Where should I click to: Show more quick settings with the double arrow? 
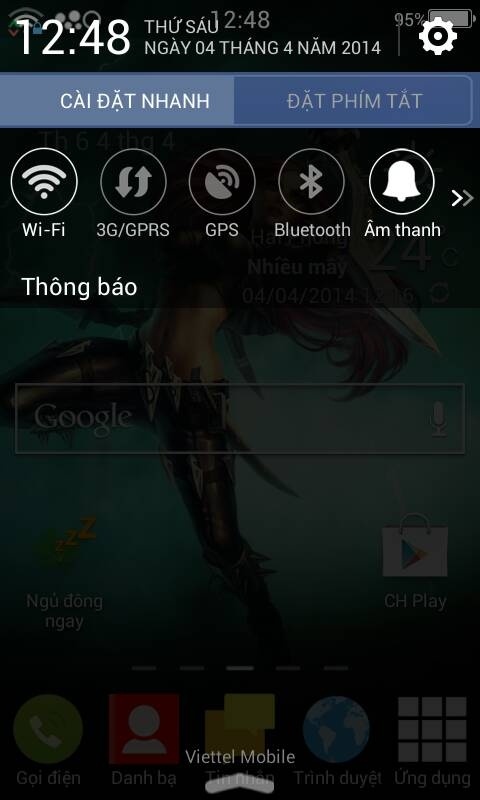pos(462,198)
